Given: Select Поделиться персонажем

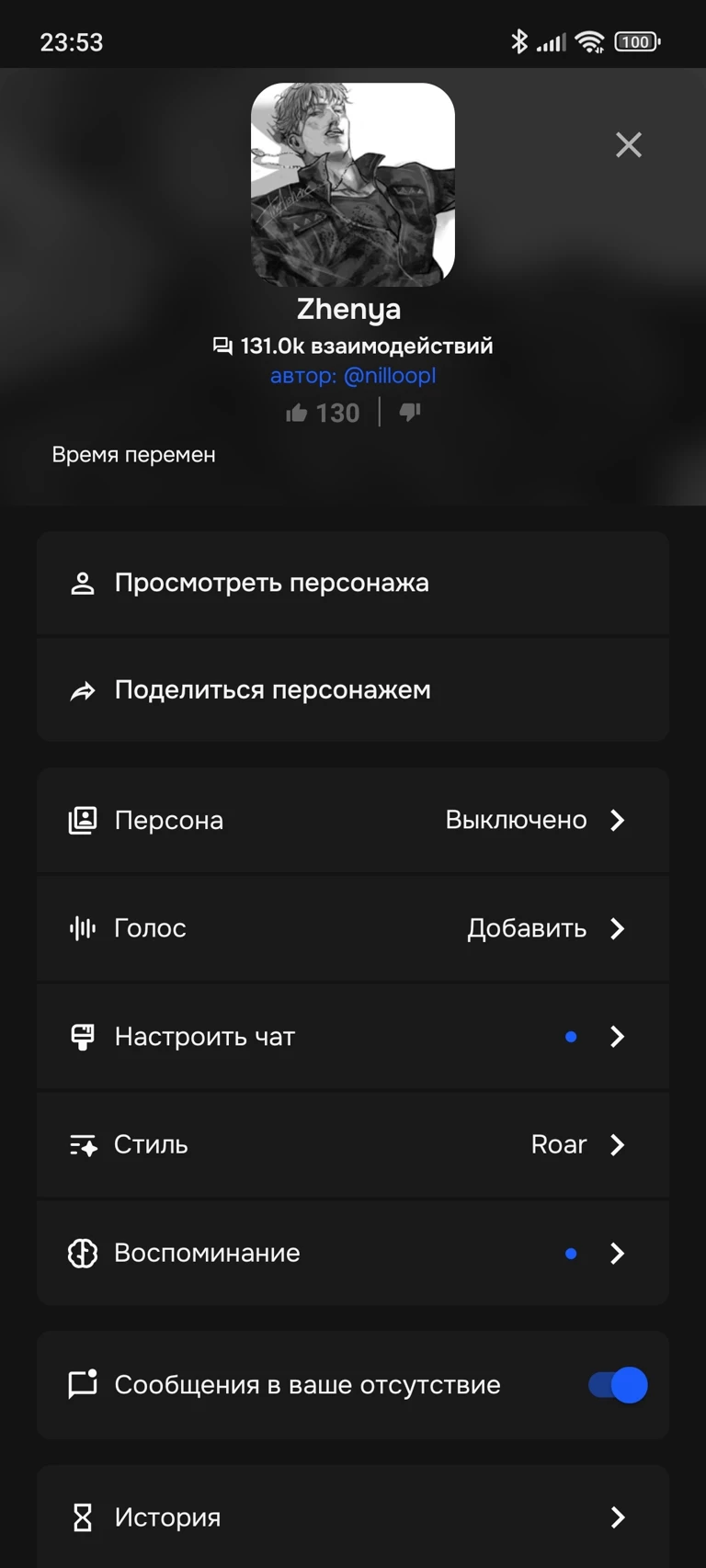Looking at the screenshot, I should pyautogui.click(x=353, y=690).
